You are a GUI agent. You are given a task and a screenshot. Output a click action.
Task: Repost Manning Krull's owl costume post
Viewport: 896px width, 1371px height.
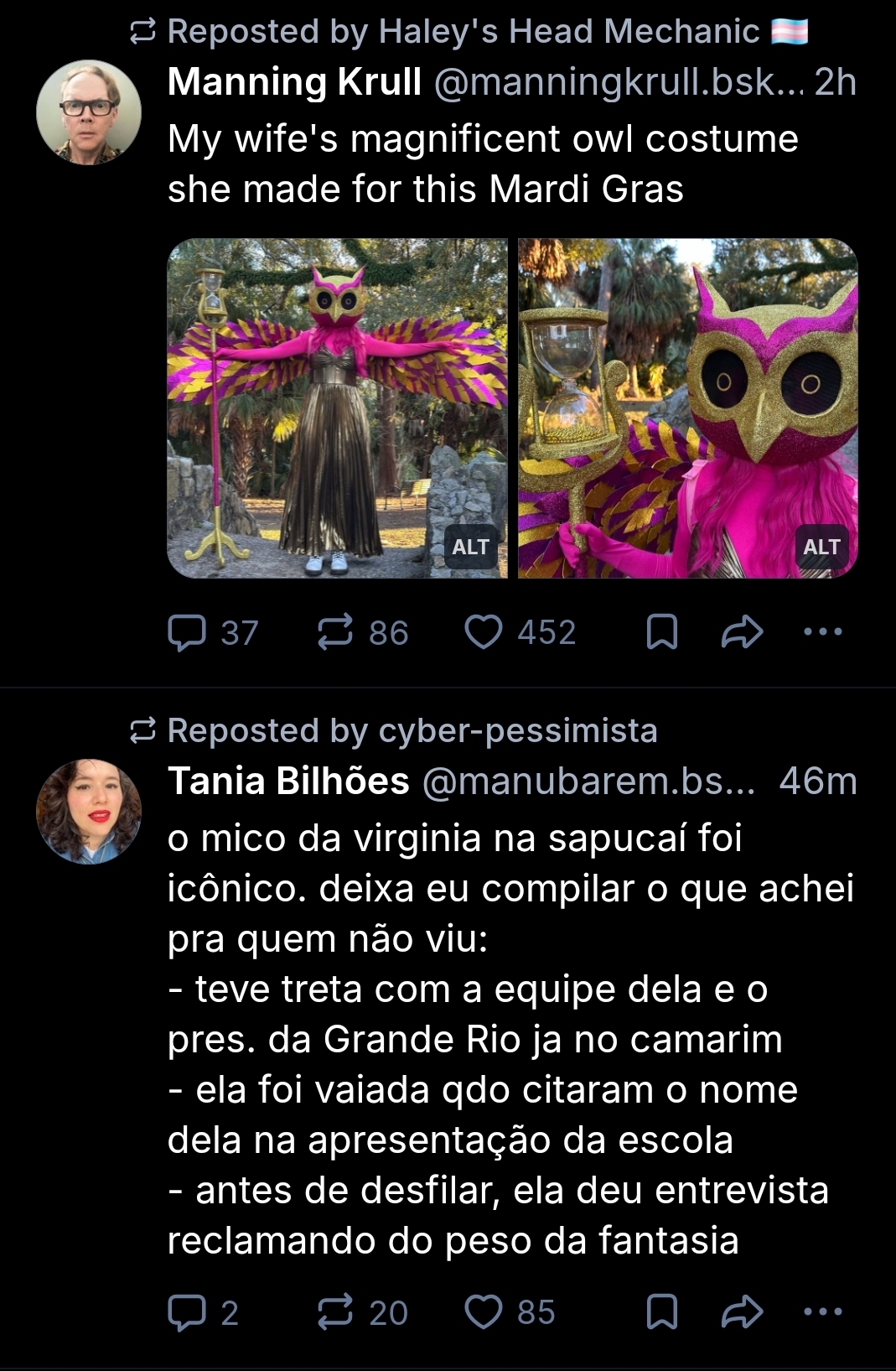(x=335, y=632)
